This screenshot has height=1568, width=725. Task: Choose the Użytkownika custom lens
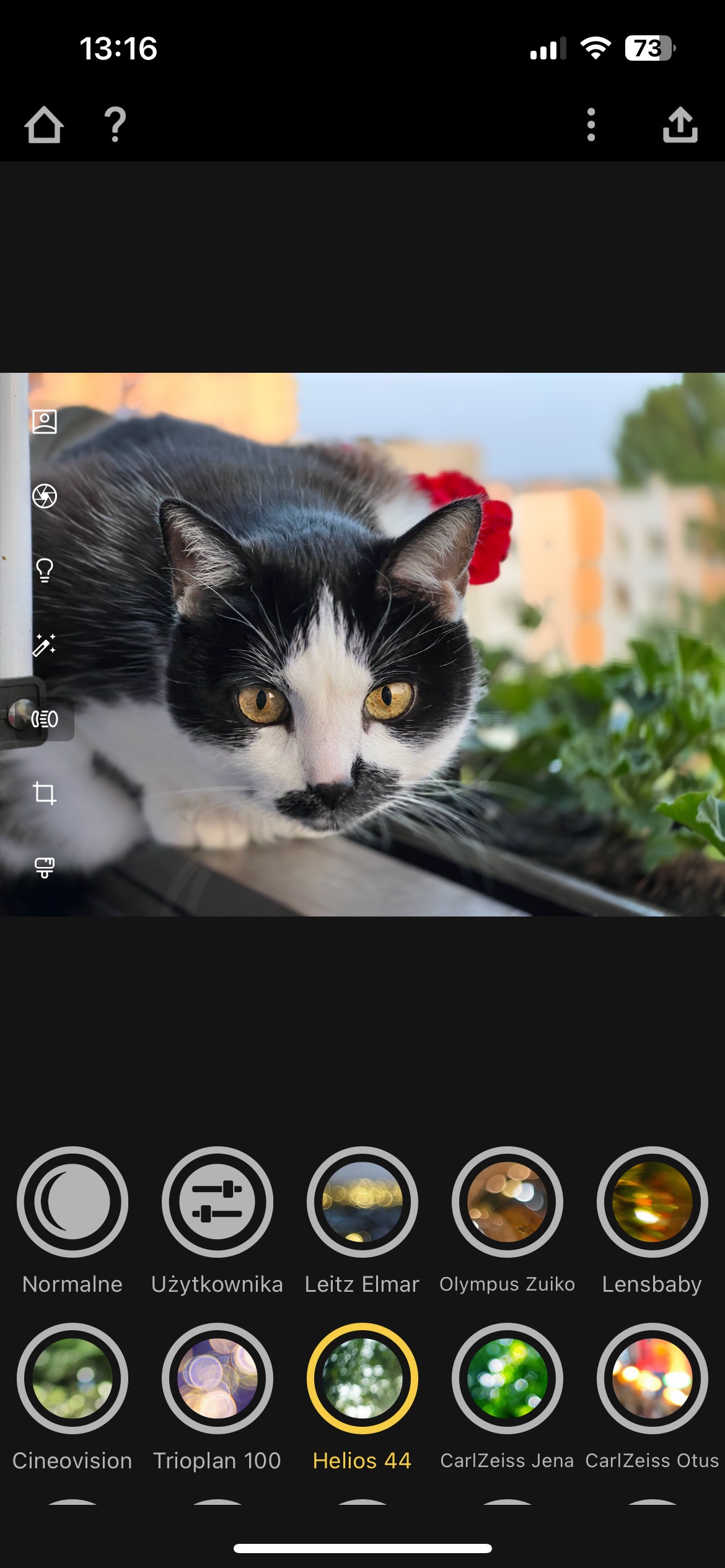(x=217, y=1202)
